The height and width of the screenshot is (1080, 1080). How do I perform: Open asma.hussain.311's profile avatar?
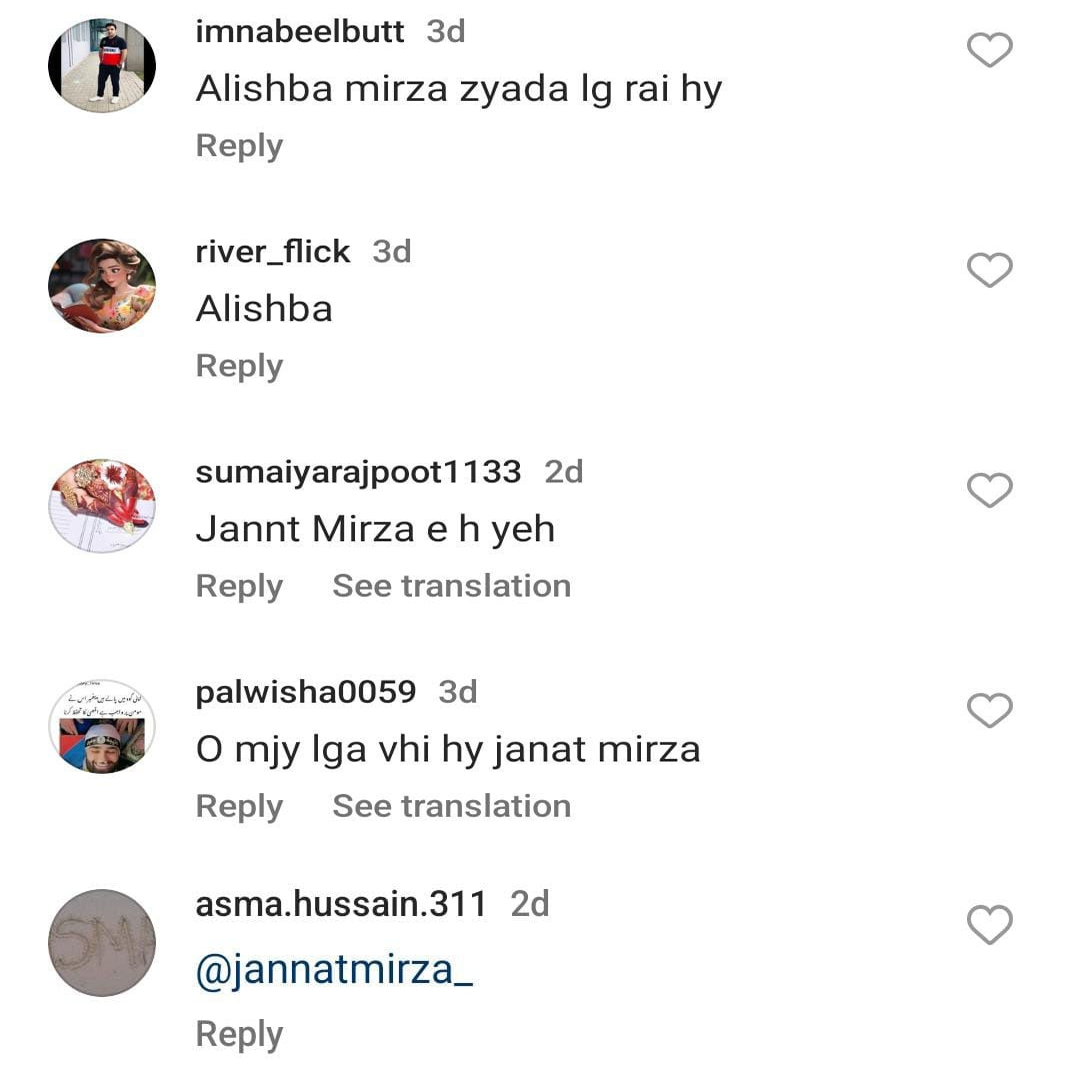click(x=102, y=943)
